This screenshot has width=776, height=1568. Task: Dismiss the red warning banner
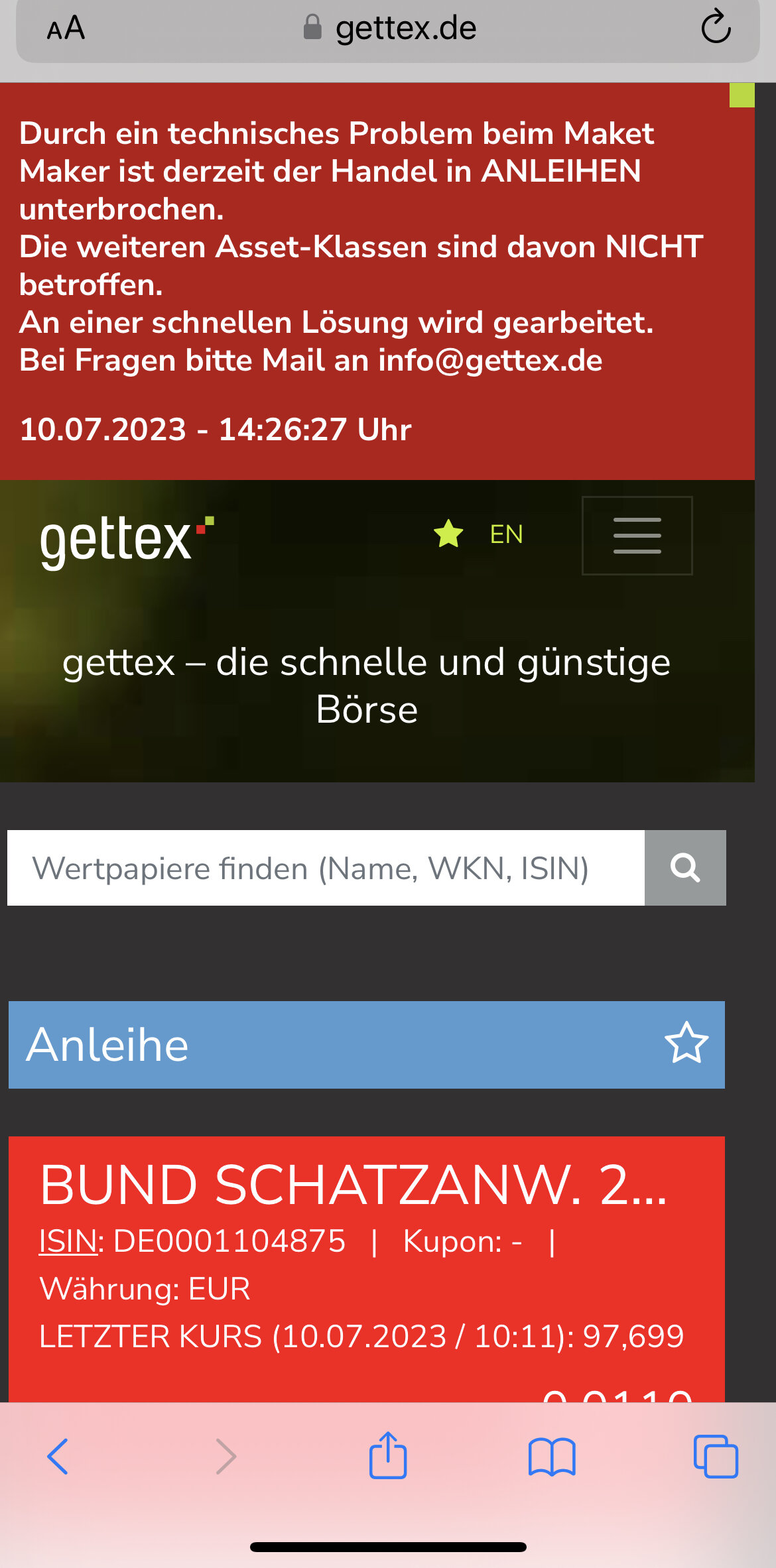click(x=742, y=95)
